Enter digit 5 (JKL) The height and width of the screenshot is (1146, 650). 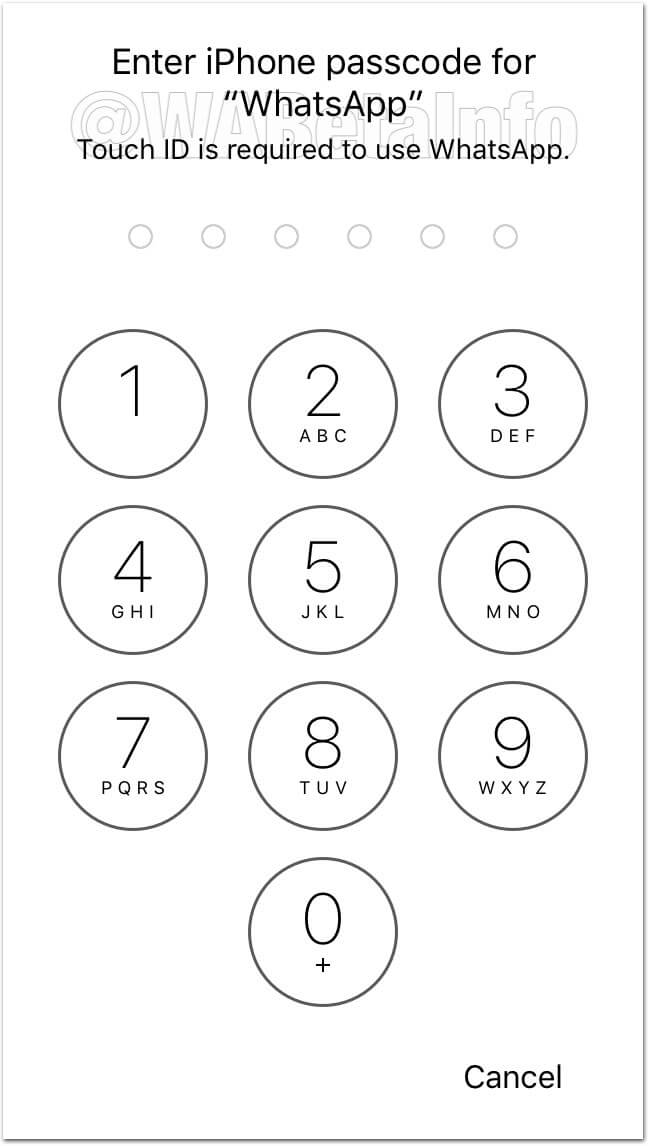click(x=323, y=580)
